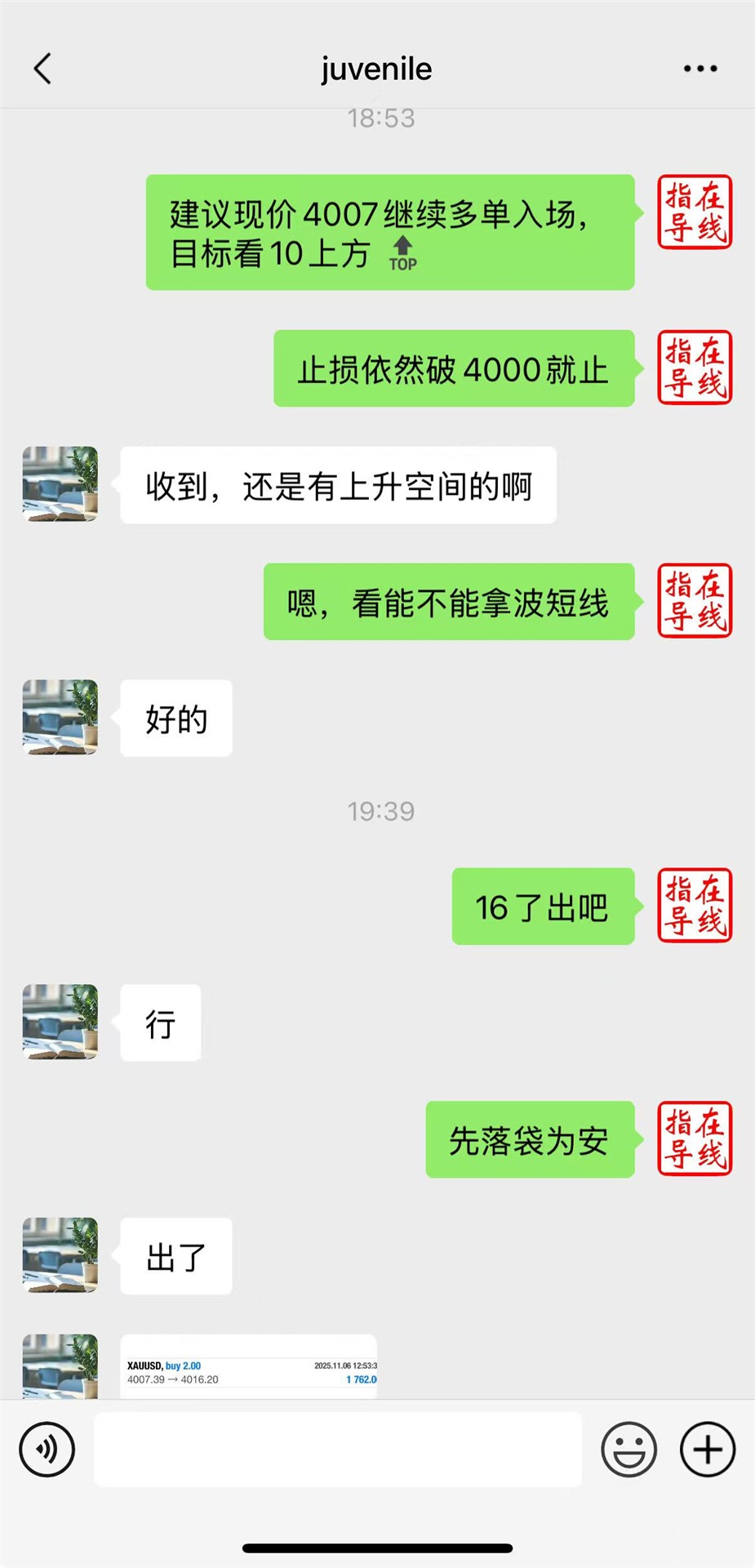This screenshot has height=1568, width=755.
Task: Switch to voice message input
Action: [x=47, y=1450]
